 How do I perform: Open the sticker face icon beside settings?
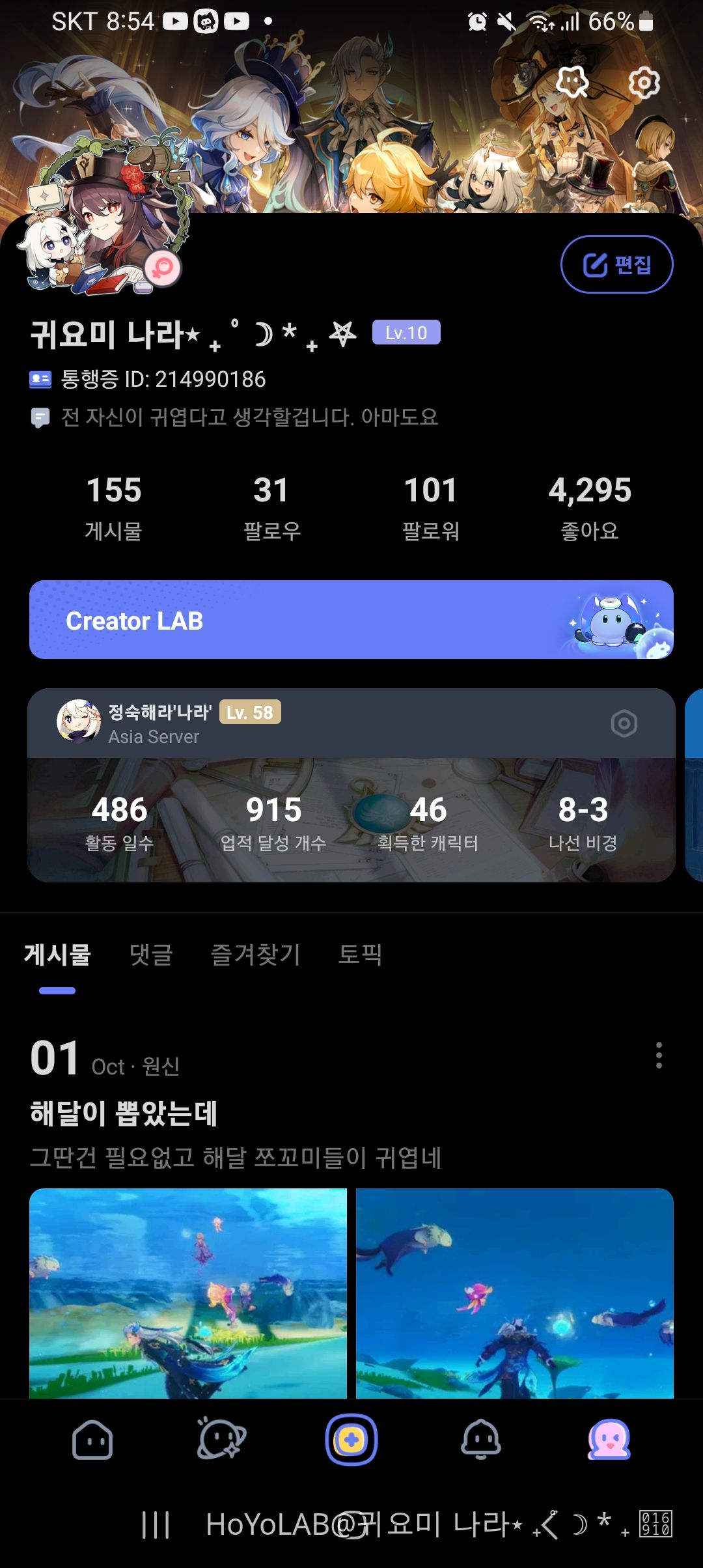pyautogui.click(x=572, y=82)
